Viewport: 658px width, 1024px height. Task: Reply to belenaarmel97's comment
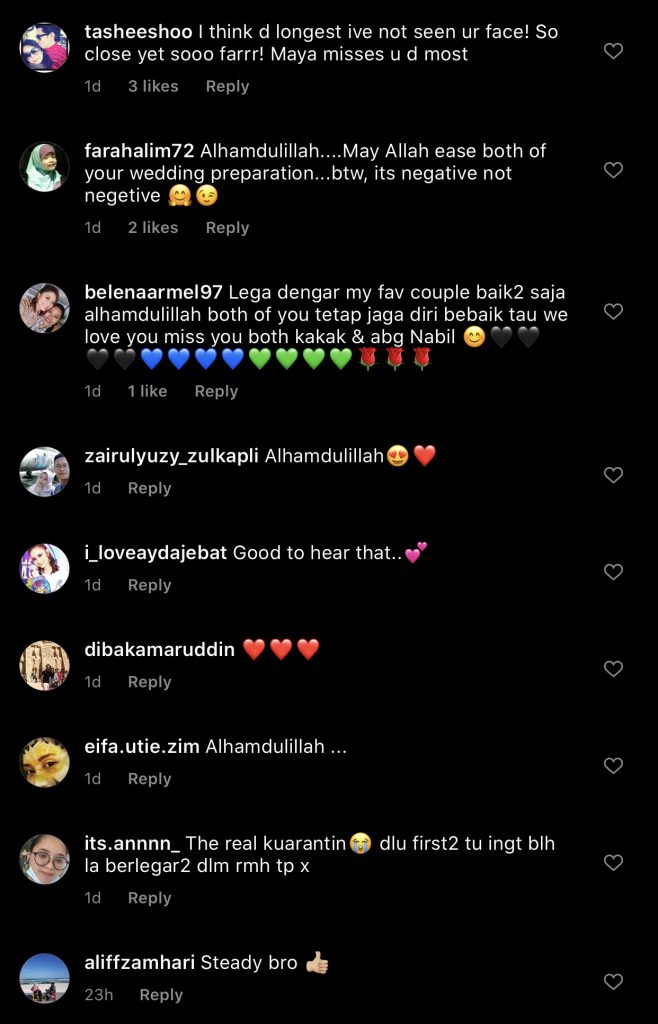coord(216,391)
